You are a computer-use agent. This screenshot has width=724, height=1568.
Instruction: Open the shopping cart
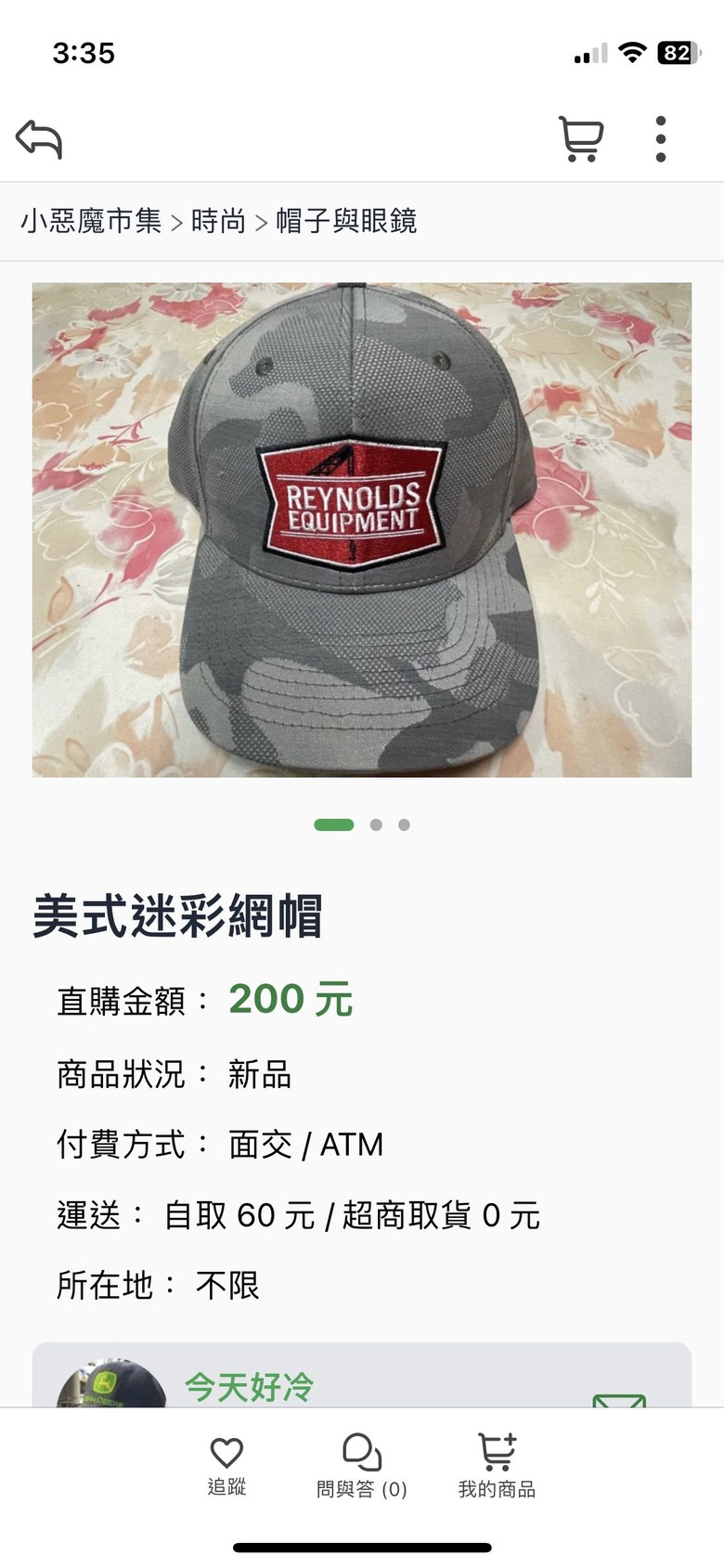click(x=581, y=139)
